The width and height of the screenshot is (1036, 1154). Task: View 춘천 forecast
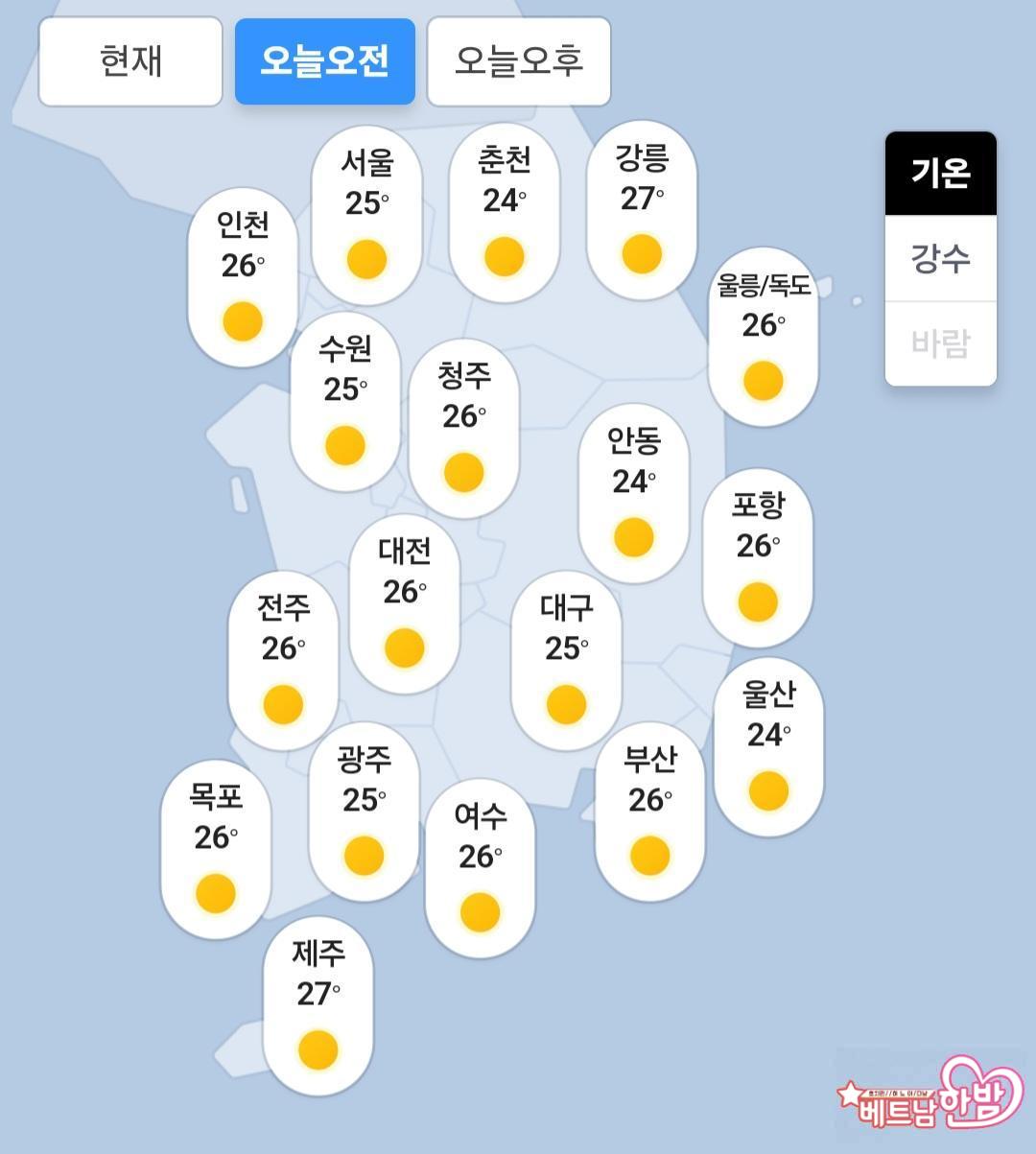(x=504, y=212)
